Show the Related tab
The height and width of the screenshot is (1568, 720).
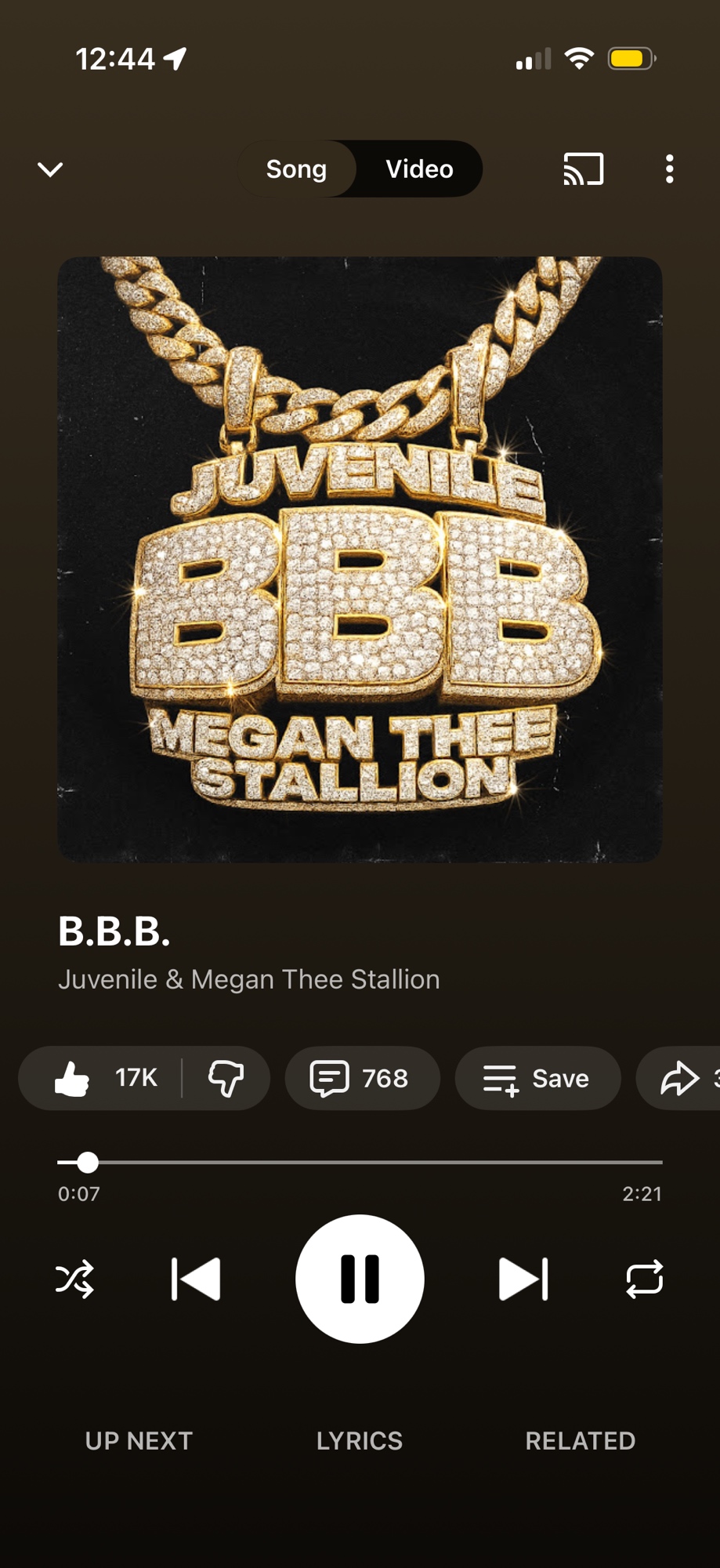(580, 1441)
